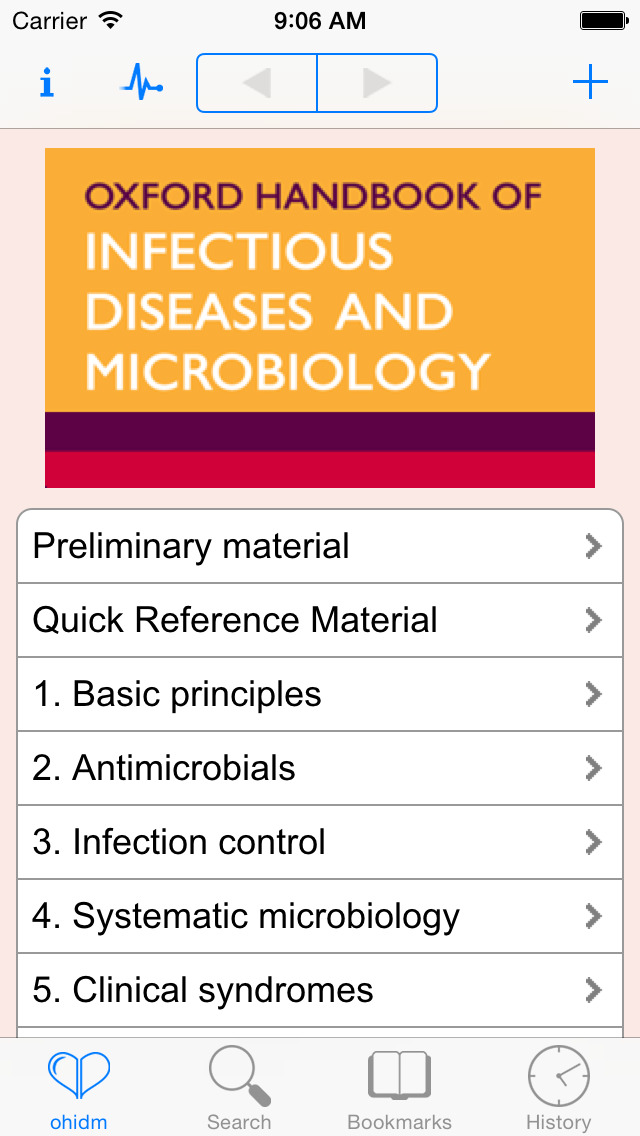Open the info icon
Image resolution: width=640 pixels, height=1136 pixels.
pyautogui.click(x=46, y=82)
